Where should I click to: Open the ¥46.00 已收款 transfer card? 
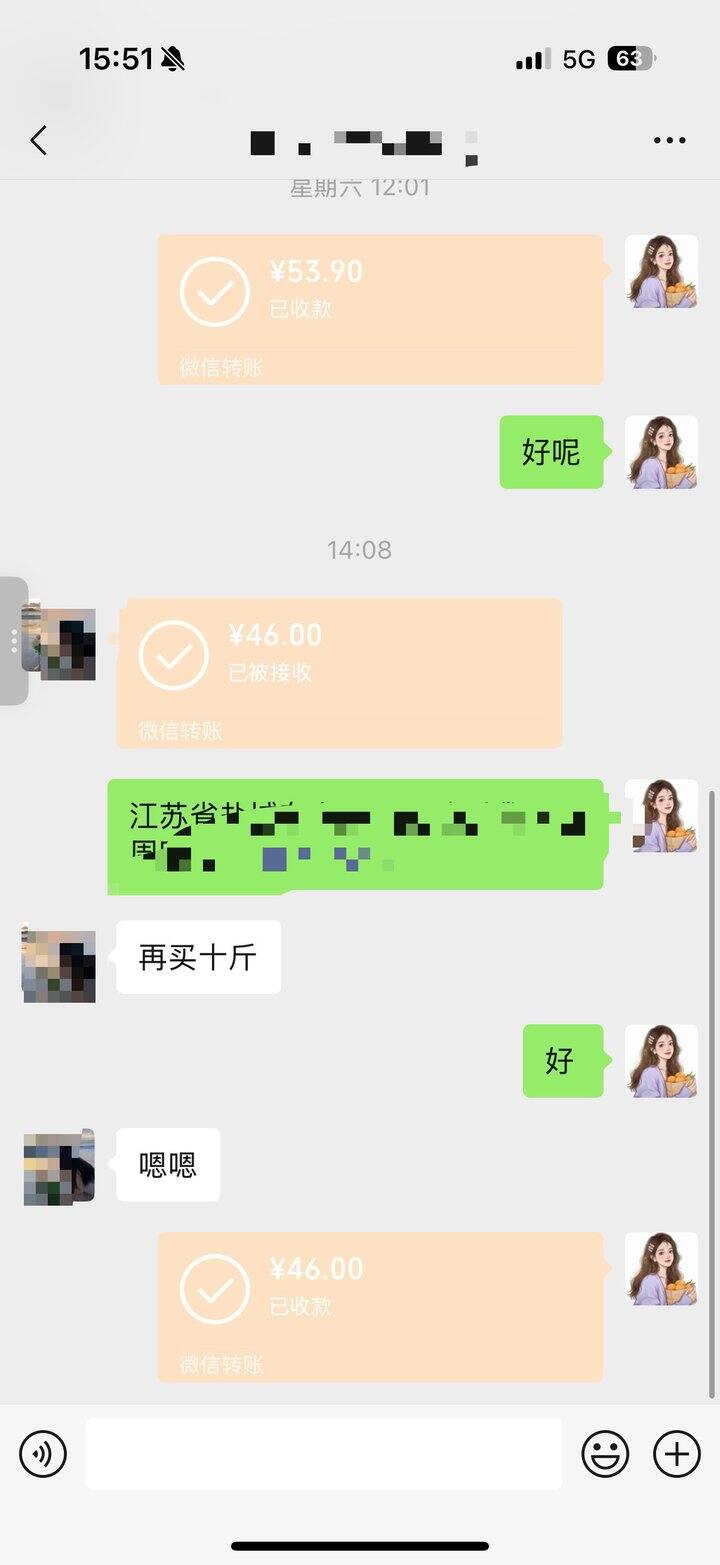(380, 1306)
